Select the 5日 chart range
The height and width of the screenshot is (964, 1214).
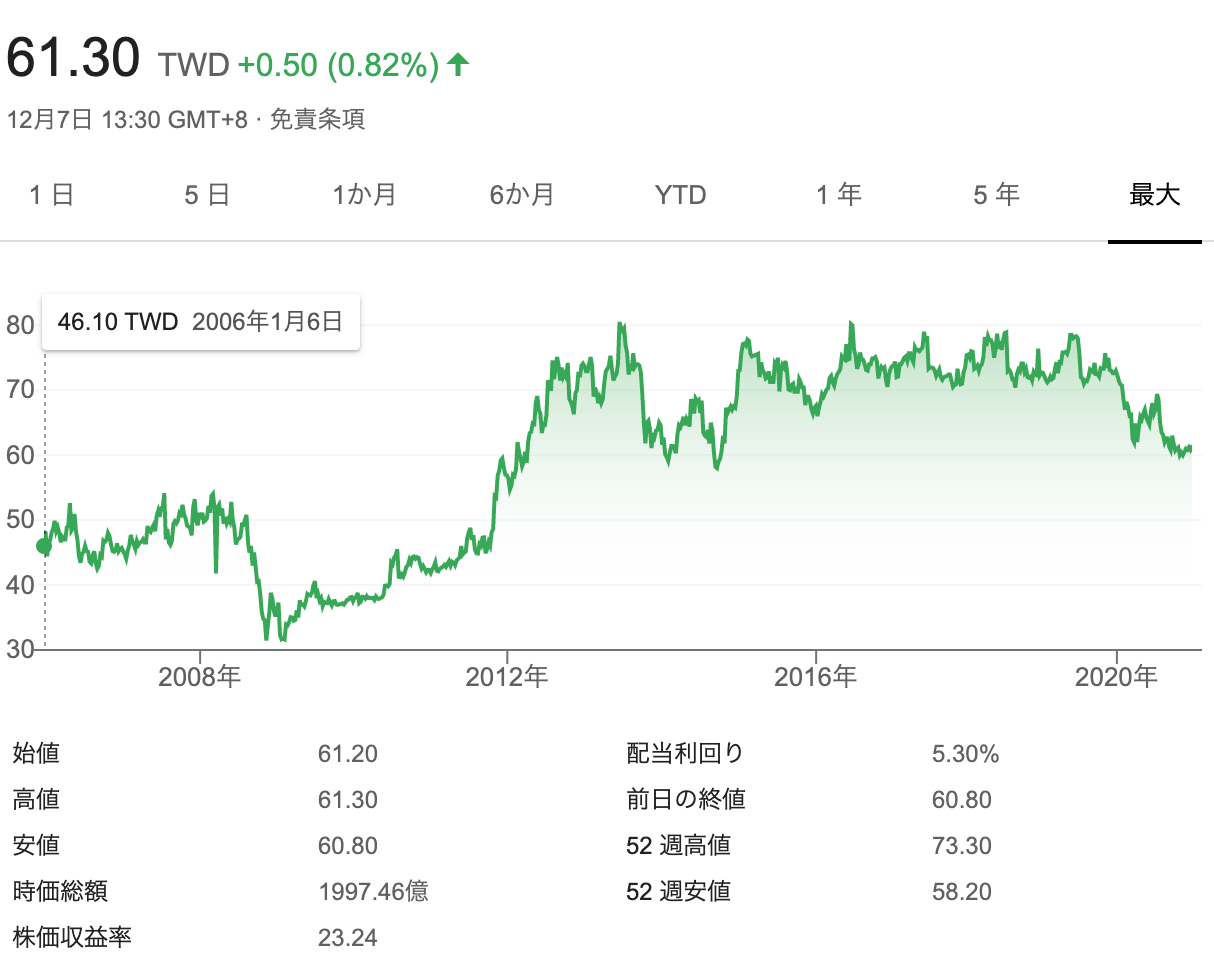(x=207, y=195)
